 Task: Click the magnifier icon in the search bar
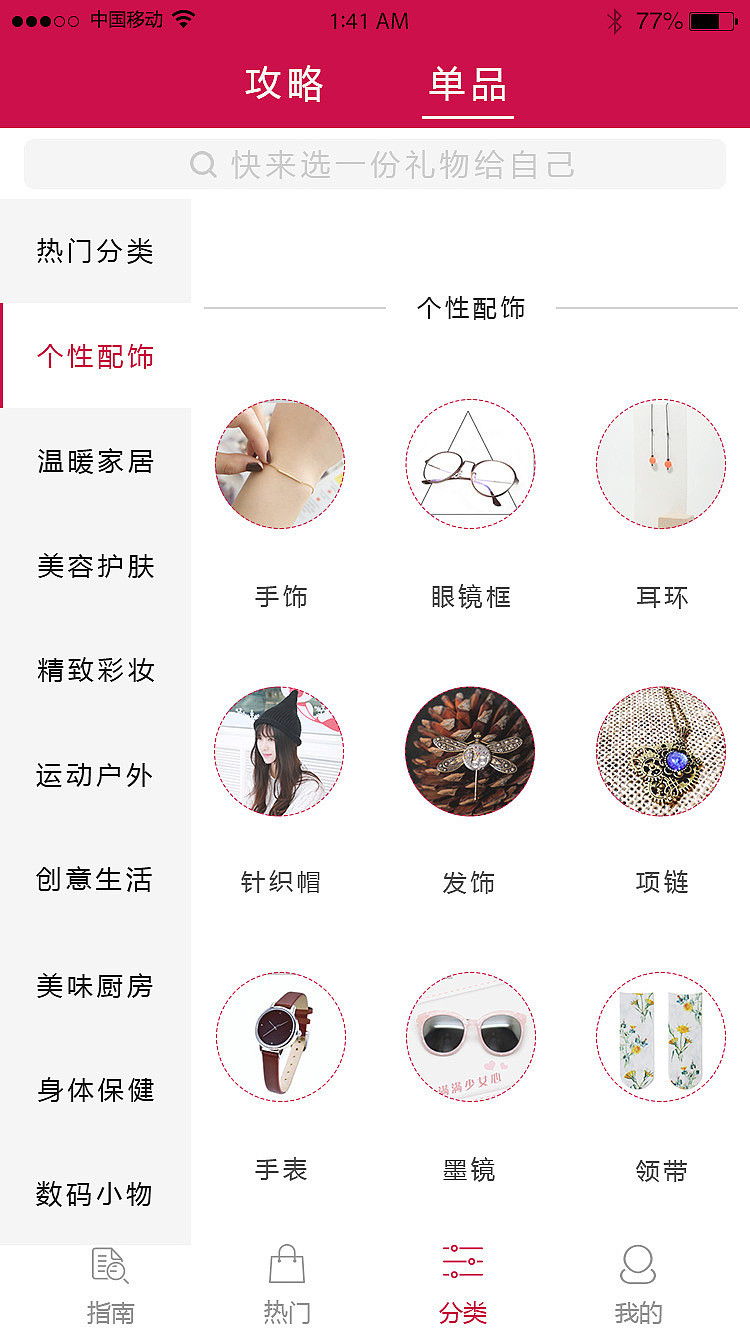pyautogui.click(x=203, y=164)
